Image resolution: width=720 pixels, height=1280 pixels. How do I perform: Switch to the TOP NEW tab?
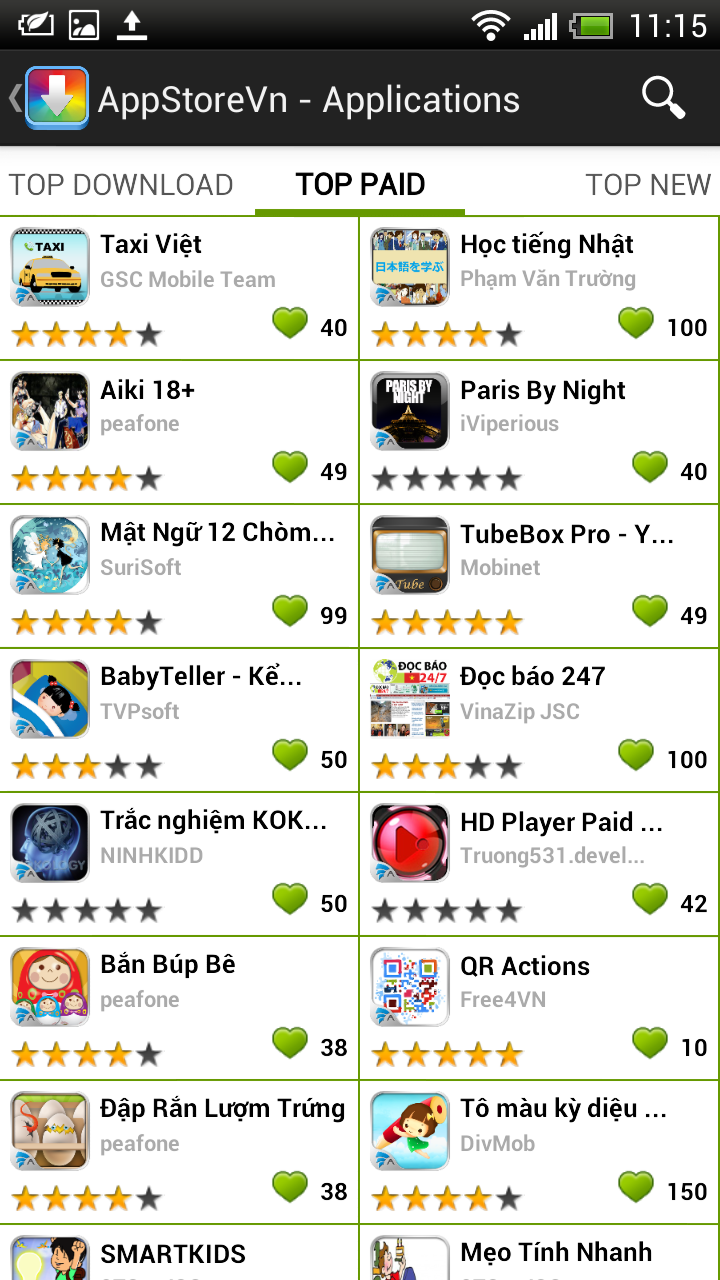pyautogui.click(x=648, y=185)
